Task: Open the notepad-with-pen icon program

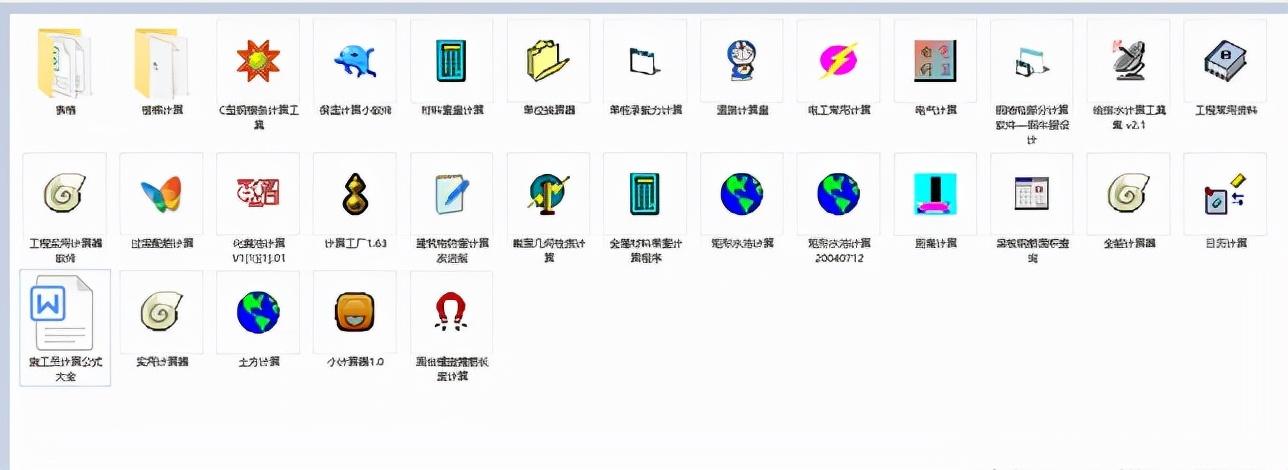Action: pyautogui.click(x=451, y=194)
